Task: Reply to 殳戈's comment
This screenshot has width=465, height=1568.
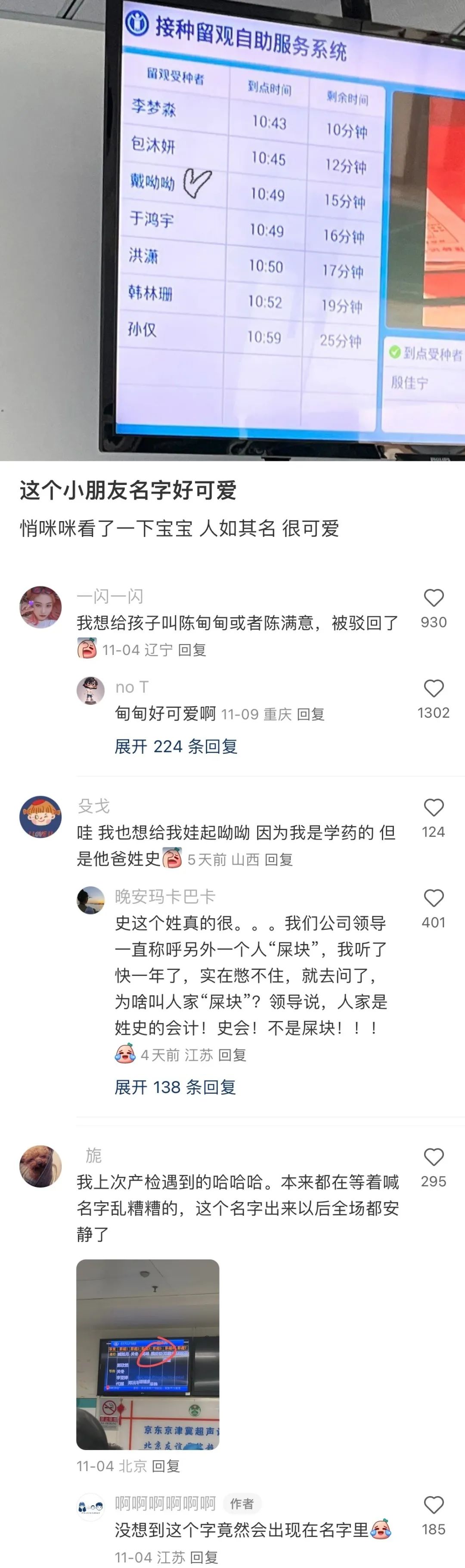Action: click(279, 859)
